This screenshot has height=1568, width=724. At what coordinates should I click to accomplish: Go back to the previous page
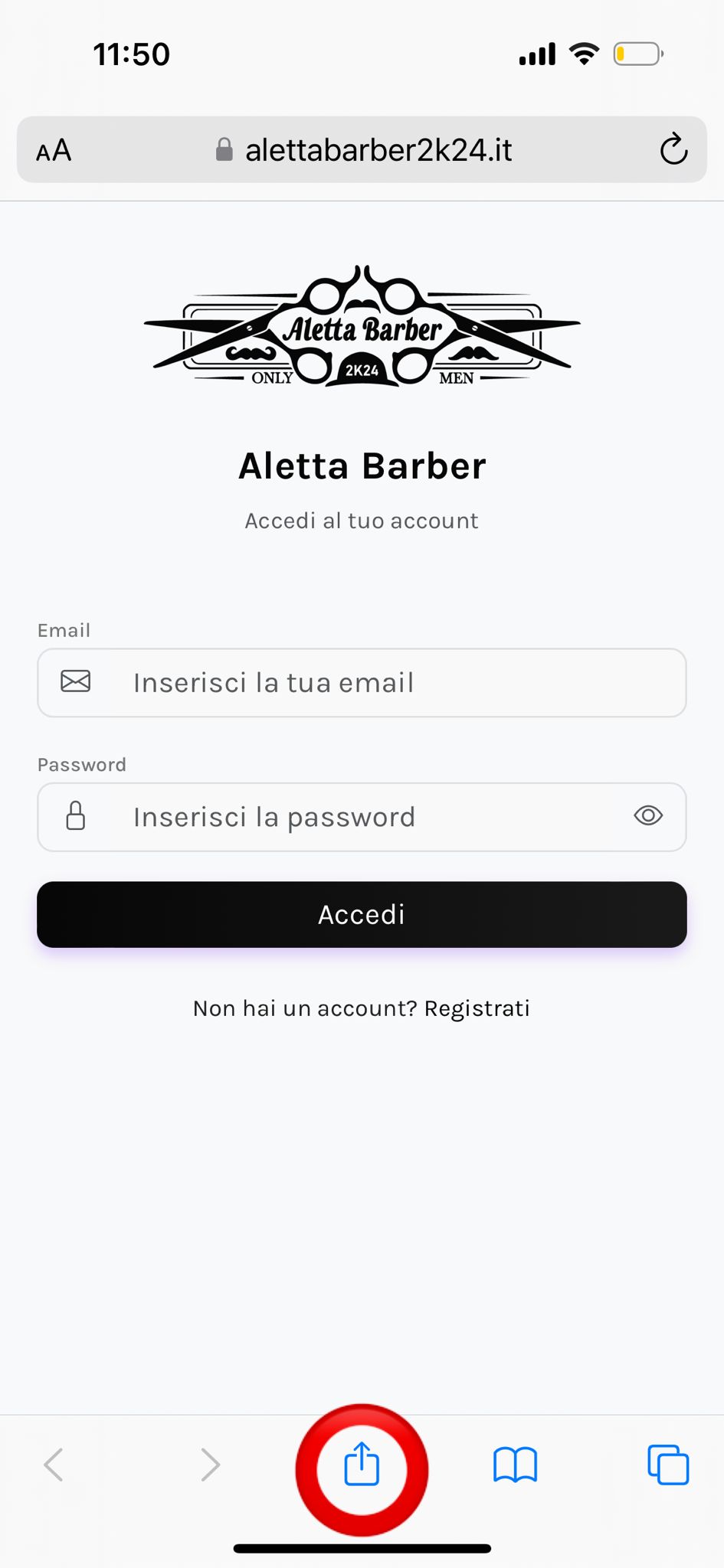point(54,1465)
